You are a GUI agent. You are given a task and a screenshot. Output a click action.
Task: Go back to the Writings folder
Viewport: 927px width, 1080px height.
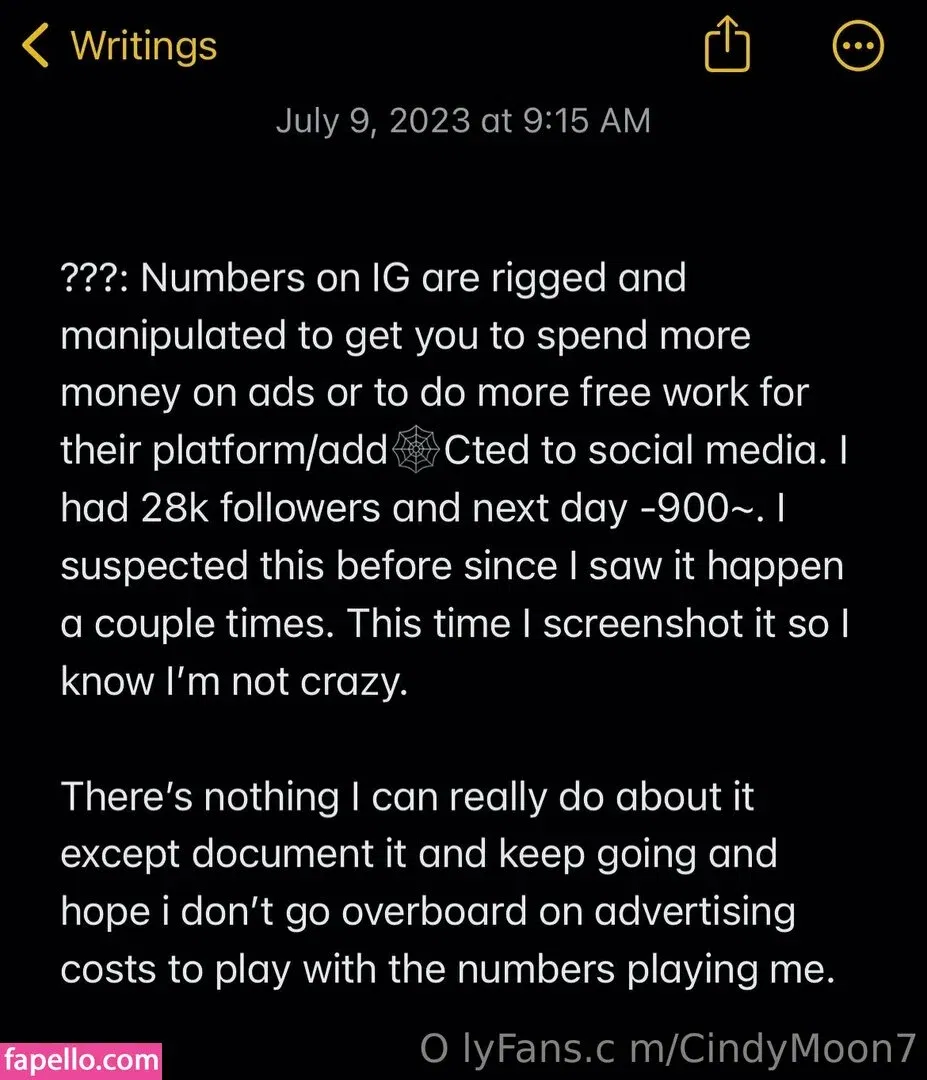tap(120, 47)
